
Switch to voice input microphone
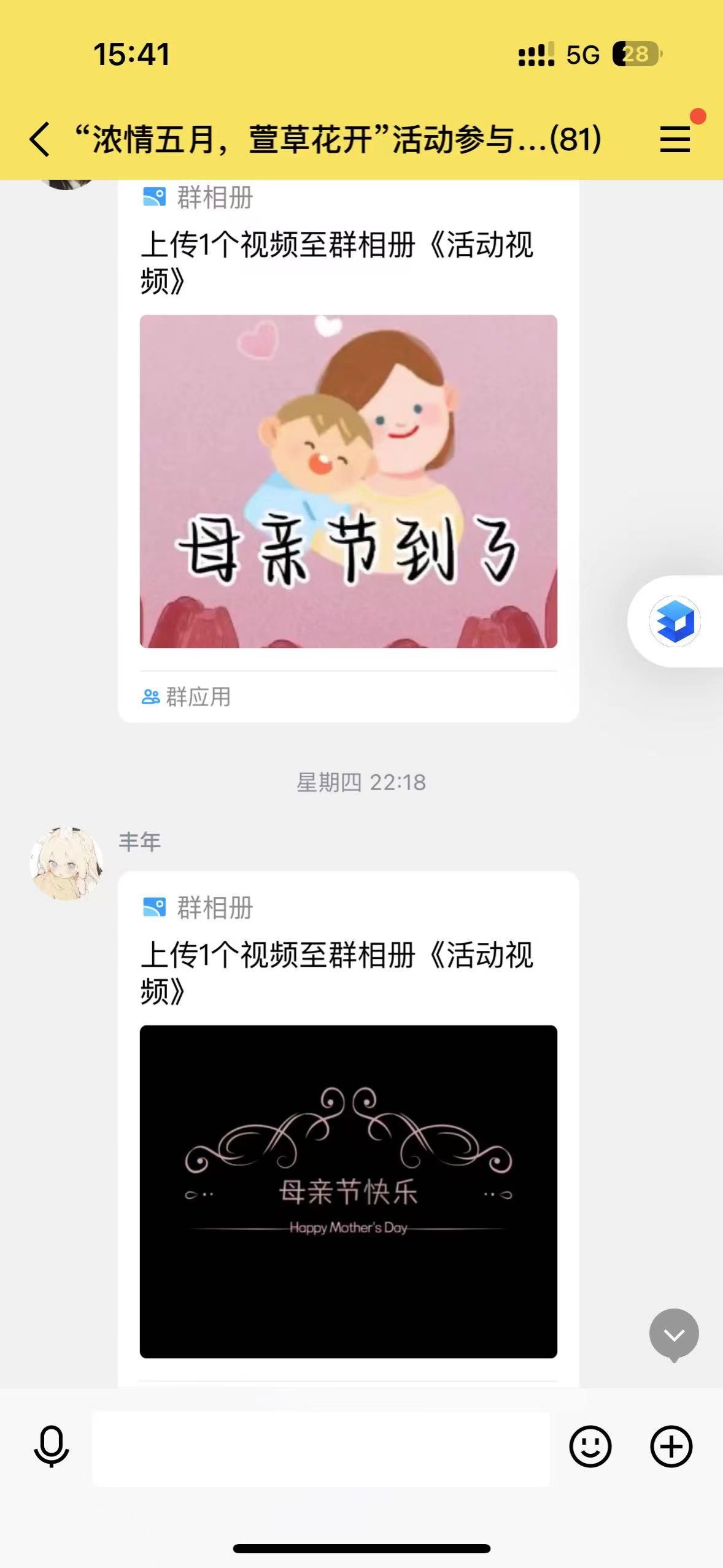click(x=52, y=1447)
